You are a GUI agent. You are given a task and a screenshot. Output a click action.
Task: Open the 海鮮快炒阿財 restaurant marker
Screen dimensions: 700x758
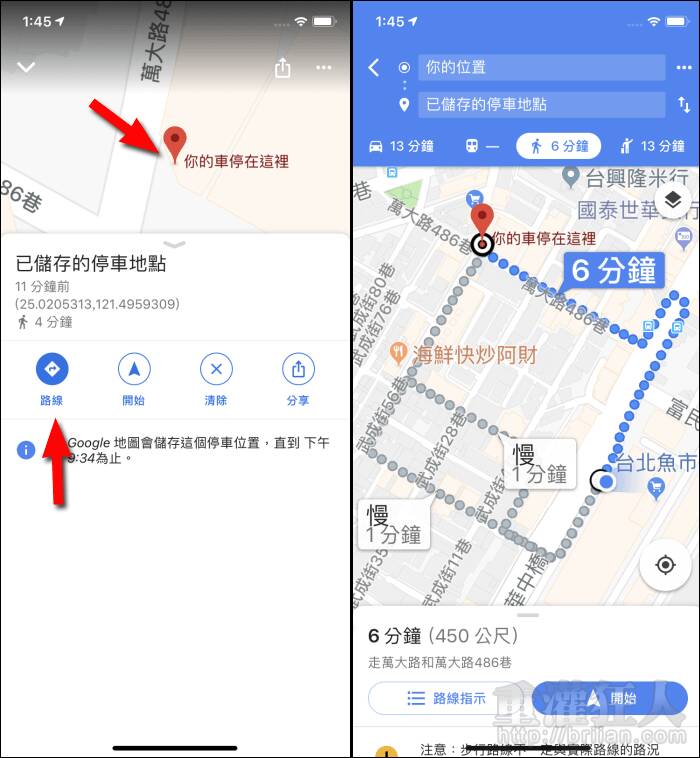398,352
